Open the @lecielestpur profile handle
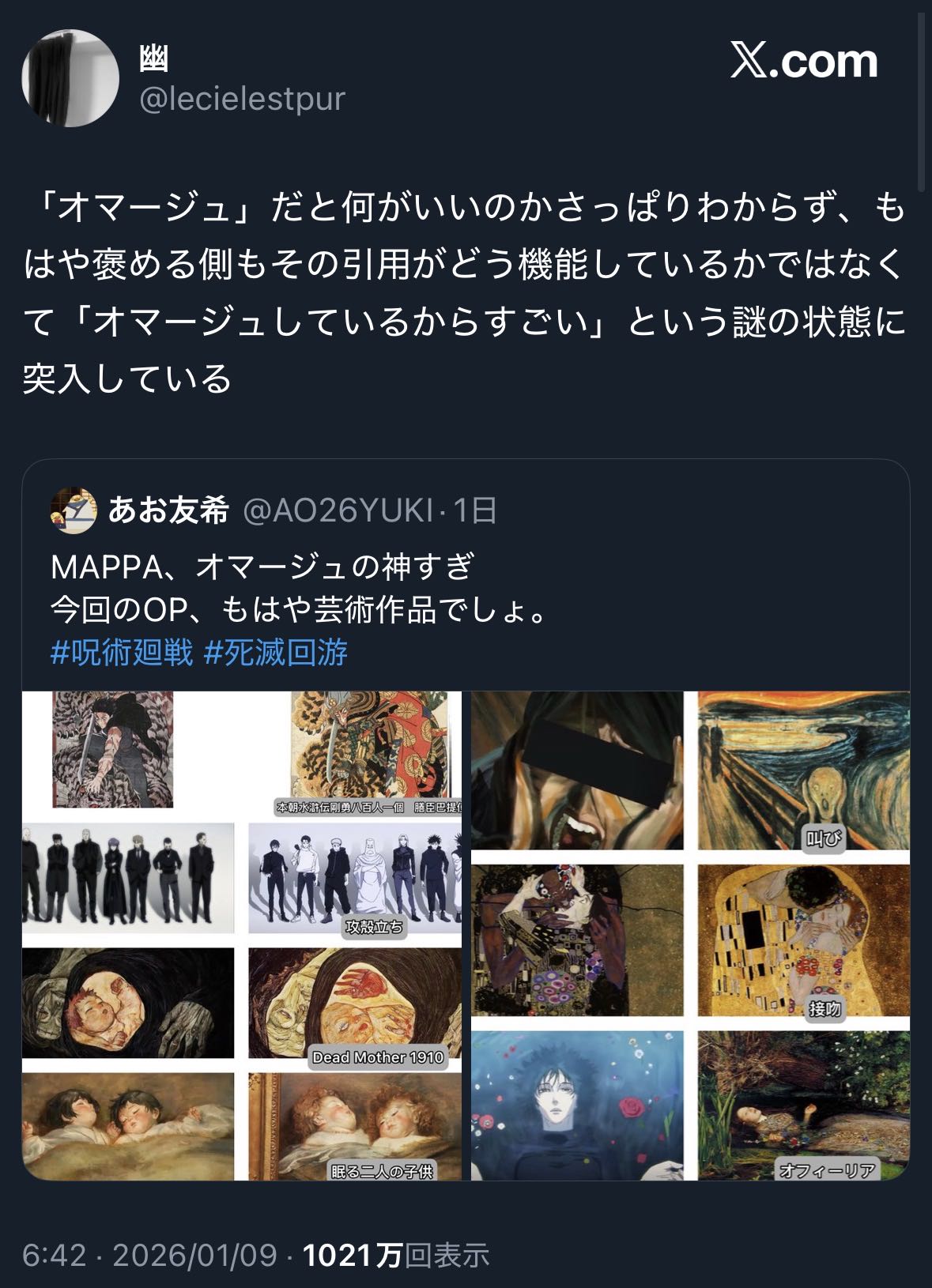This screenshot has height=1288, width=932. [242, 100]
